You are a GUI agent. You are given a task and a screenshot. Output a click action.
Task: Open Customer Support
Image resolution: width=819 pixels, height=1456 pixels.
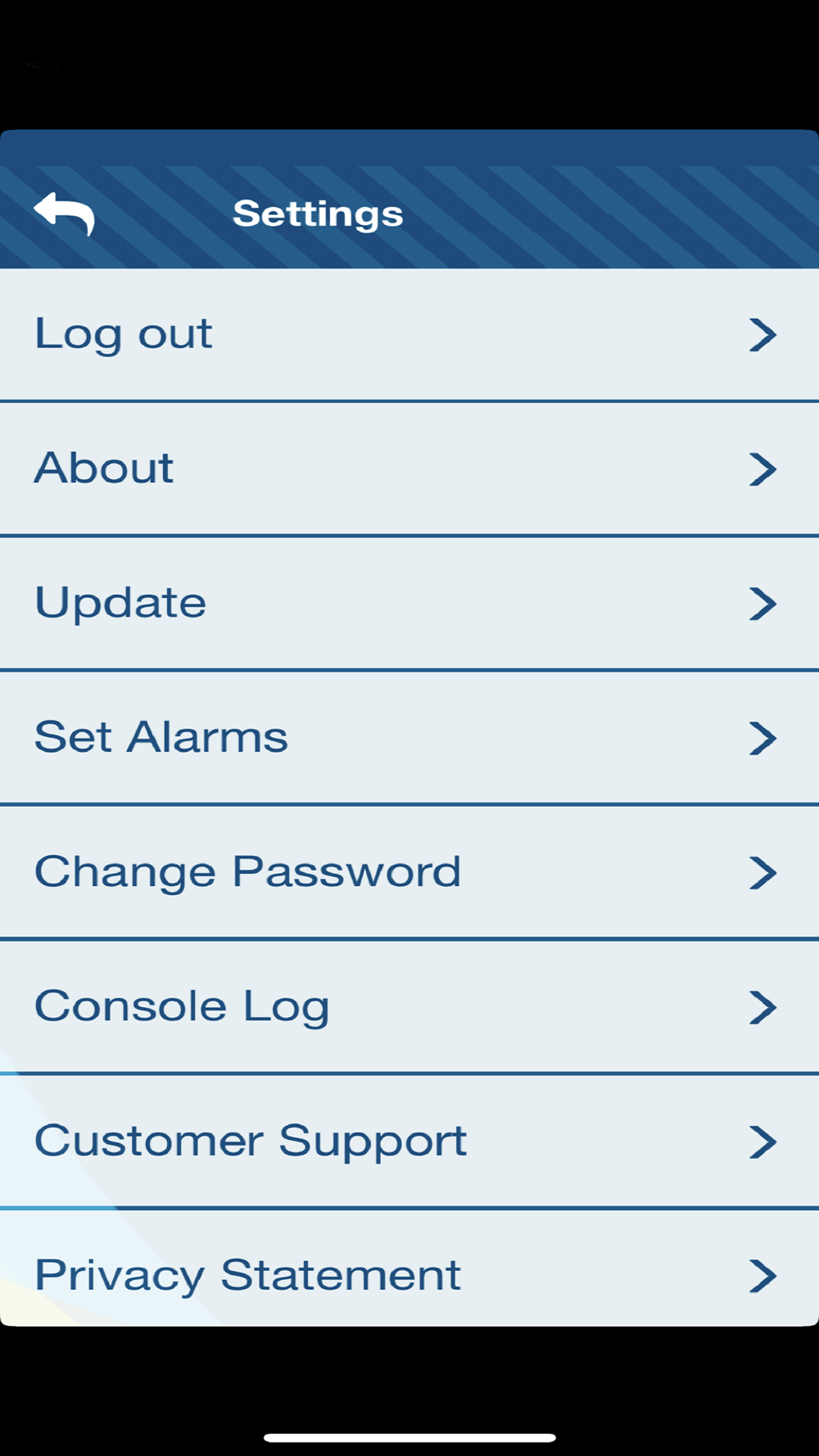(x=409, y=1141)
